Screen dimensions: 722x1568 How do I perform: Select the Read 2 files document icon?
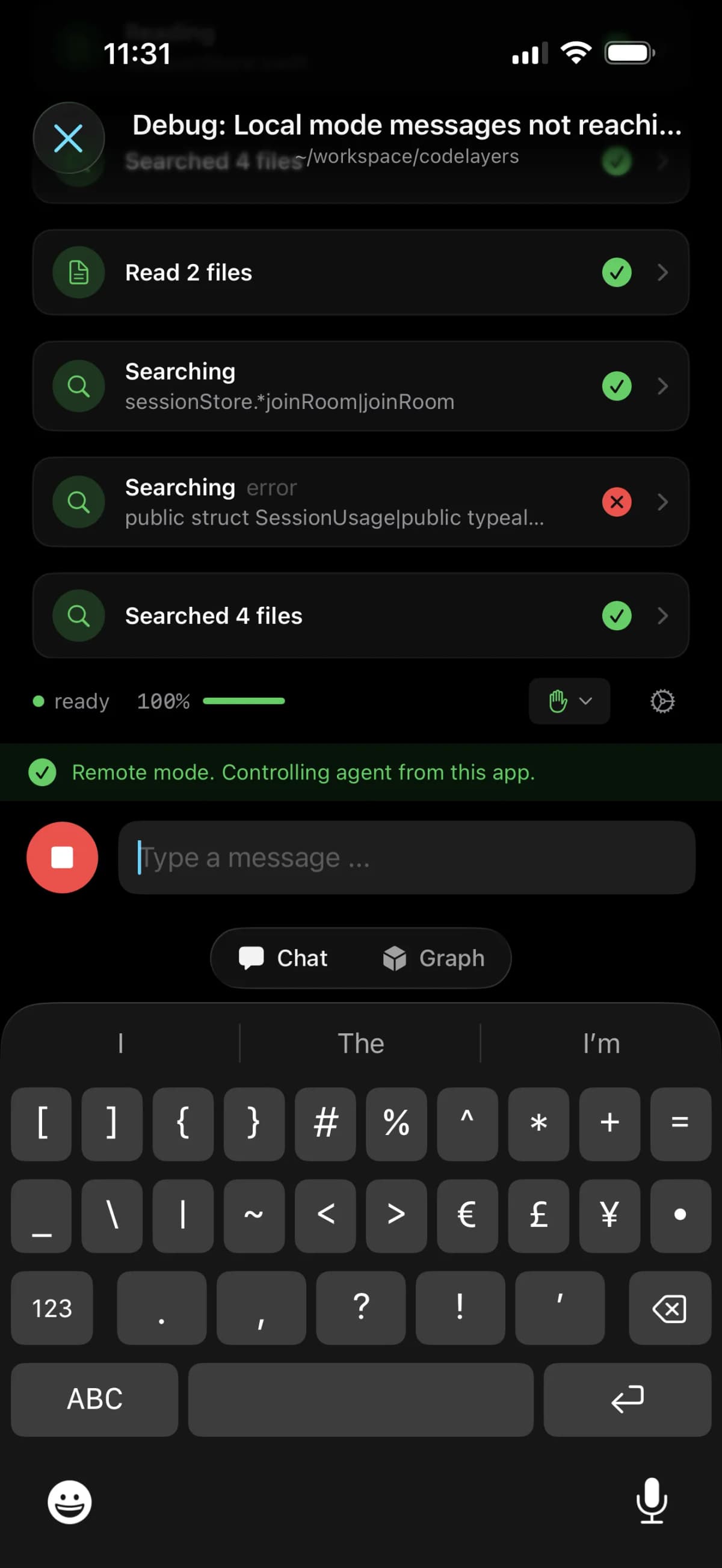(78, 272)
